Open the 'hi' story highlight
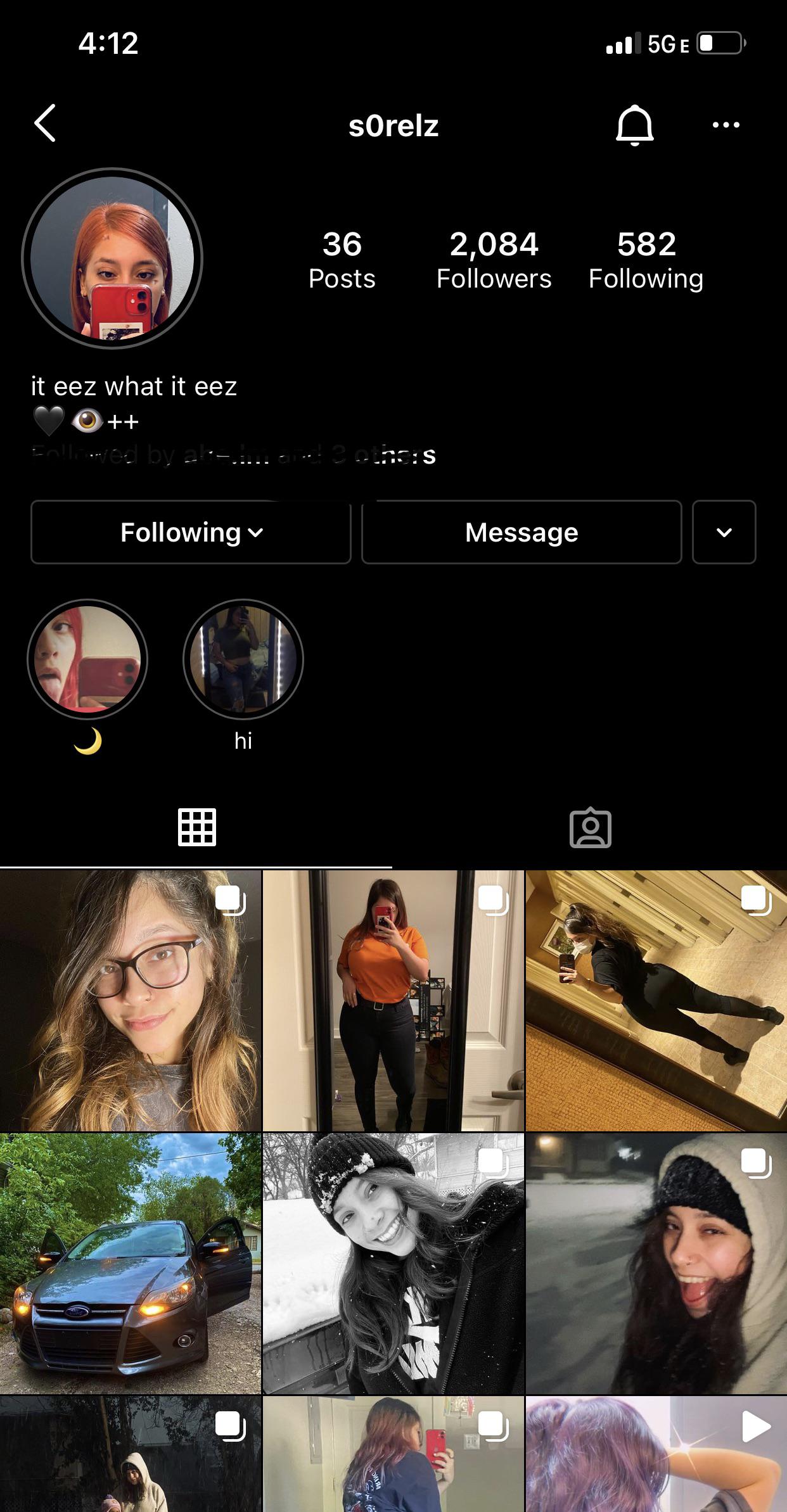 pos(243,659)
